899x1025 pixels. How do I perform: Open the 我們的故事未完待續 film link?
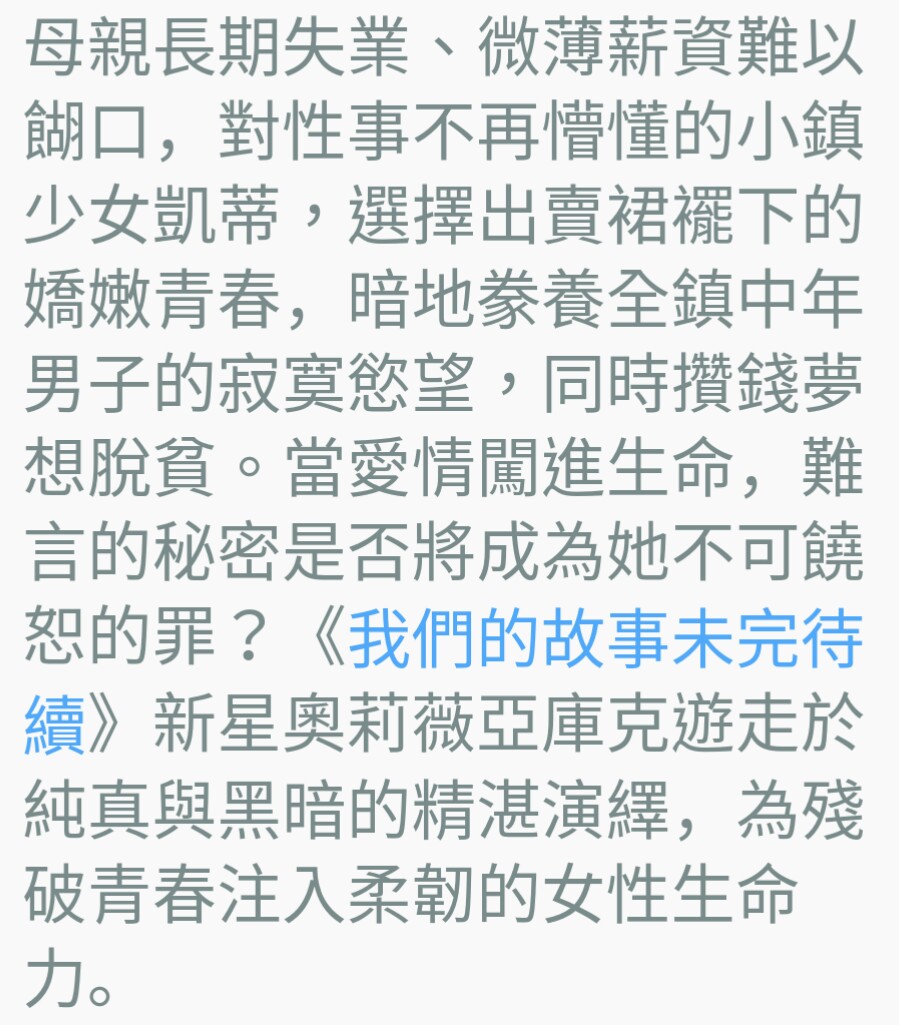[x=604, y=643]
